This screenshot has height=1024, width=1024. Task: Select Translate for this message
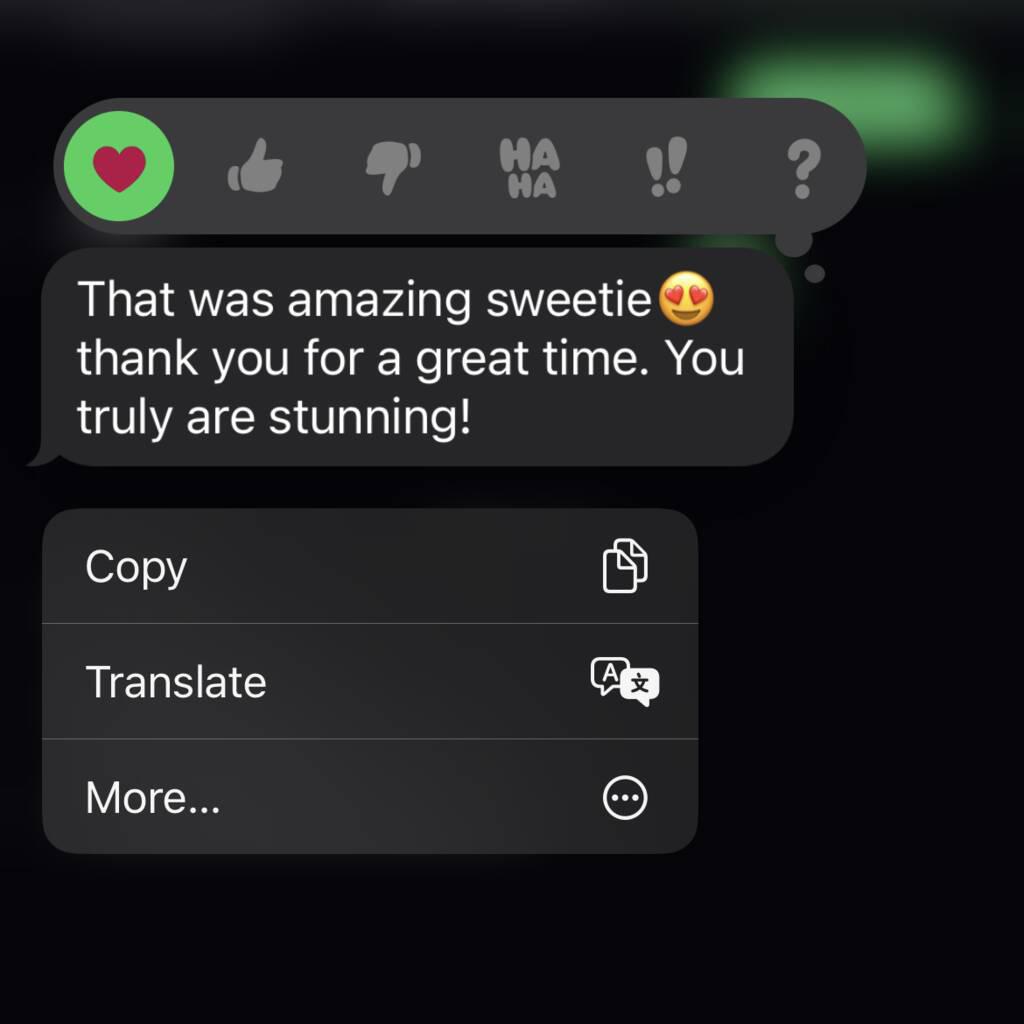[369, 682]
